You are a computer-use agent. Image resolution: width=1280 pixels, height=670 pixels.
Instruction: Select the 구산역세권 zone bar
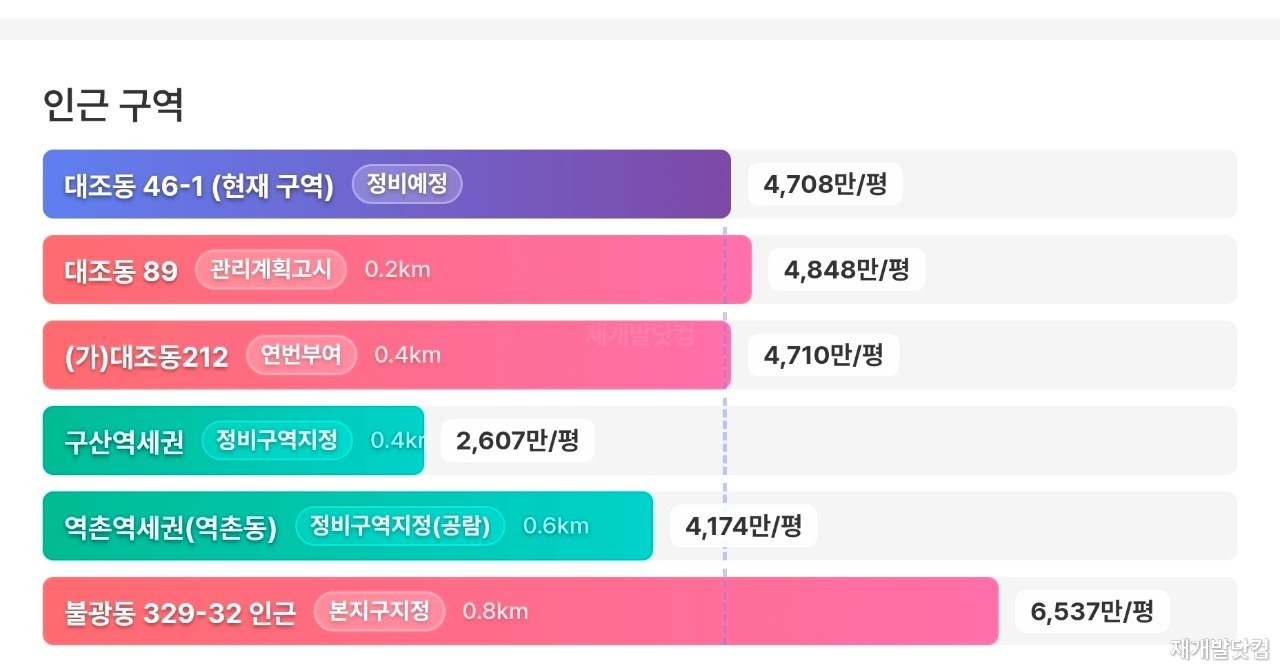pyautogui.click(x=233, y=441)
